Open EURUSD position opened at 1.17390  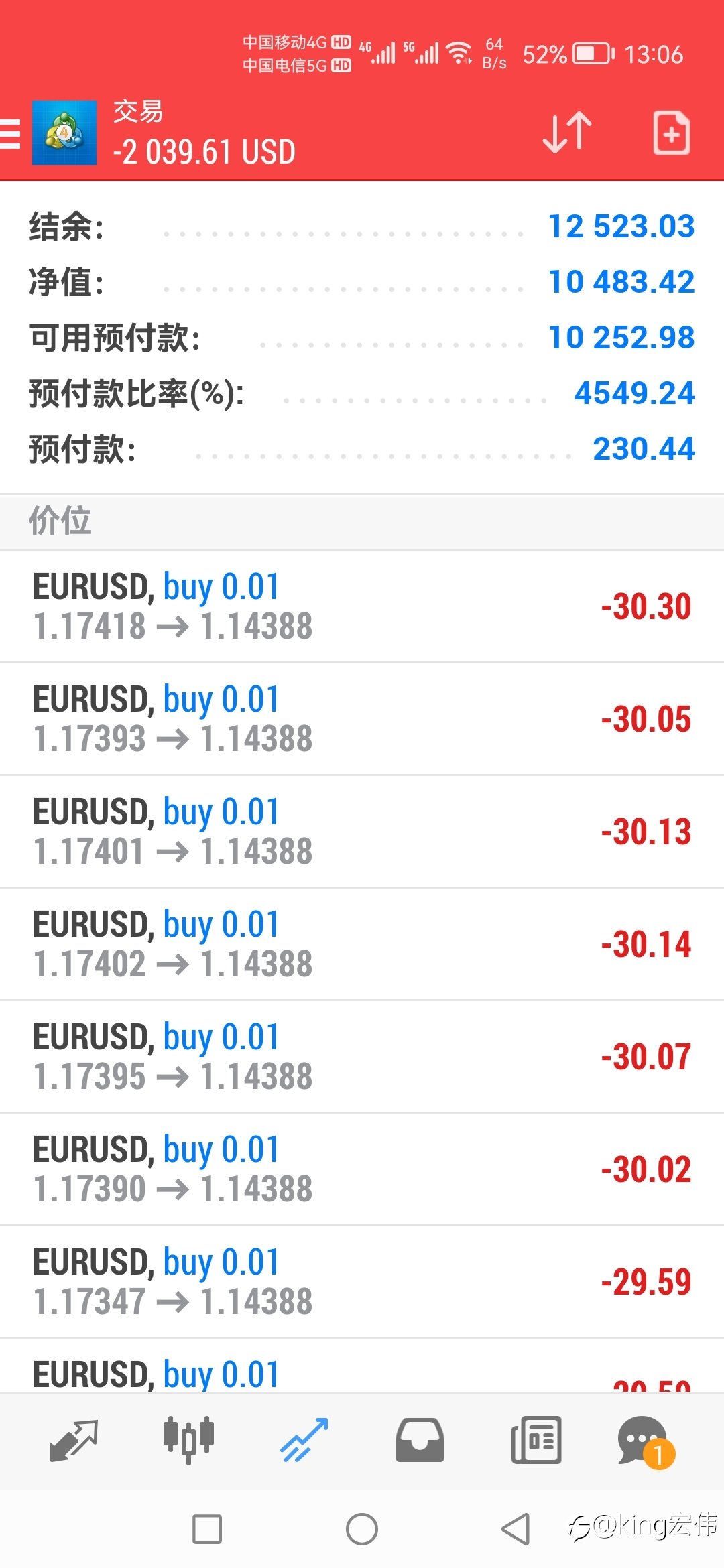pos(362,1169)
